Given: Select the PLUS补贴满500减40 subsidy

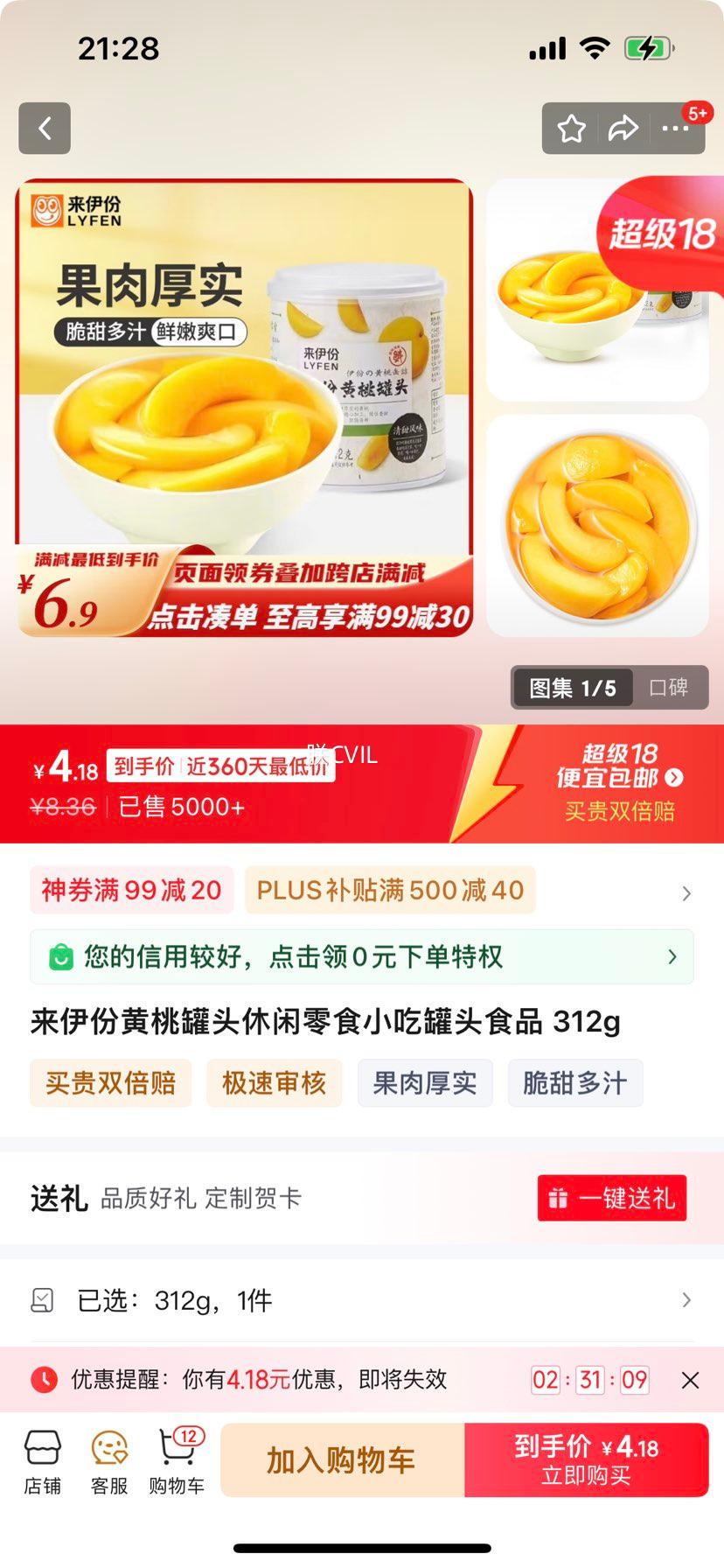Looking at the screenshot, I should (x=390, y=890).
